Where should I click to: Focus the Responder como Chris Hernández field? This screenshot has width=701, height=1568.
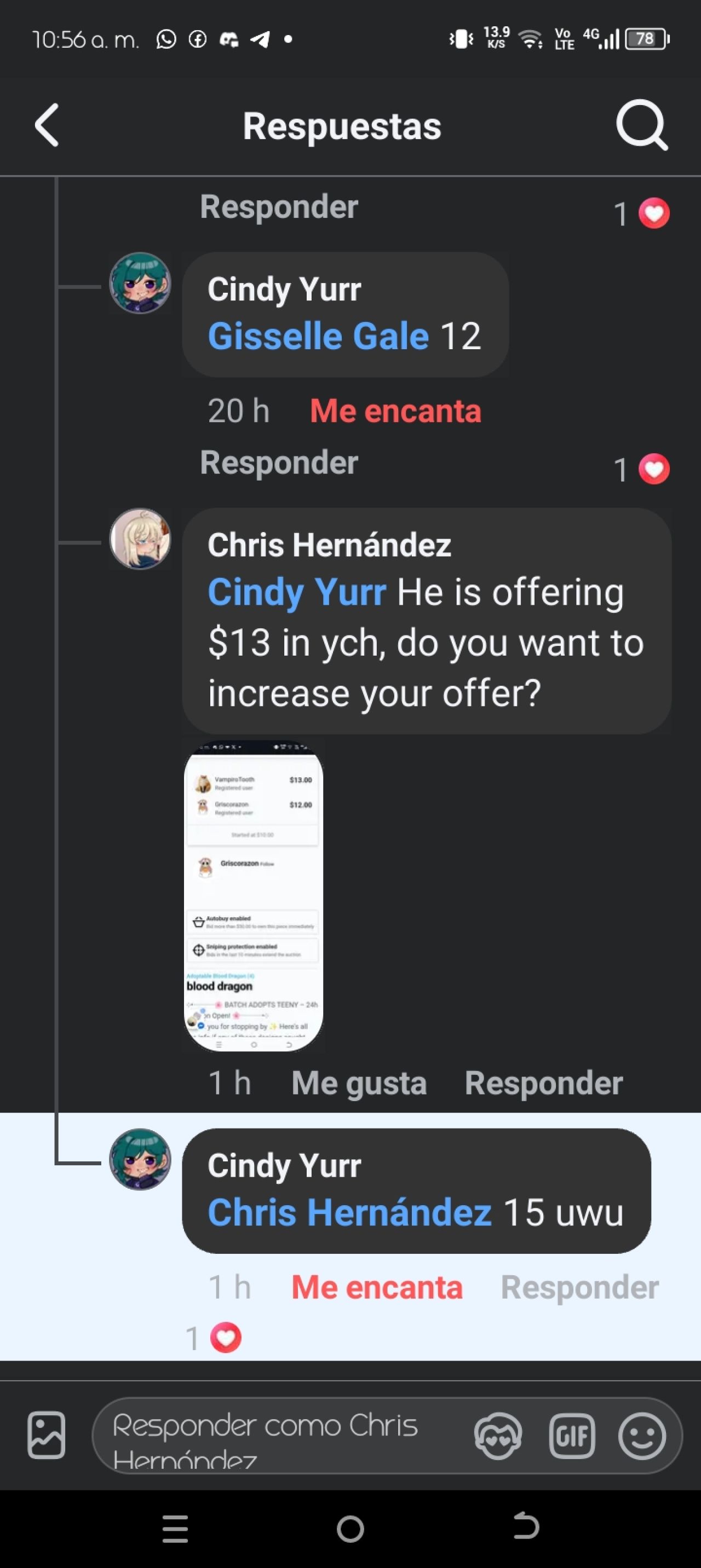(274, 1437)
